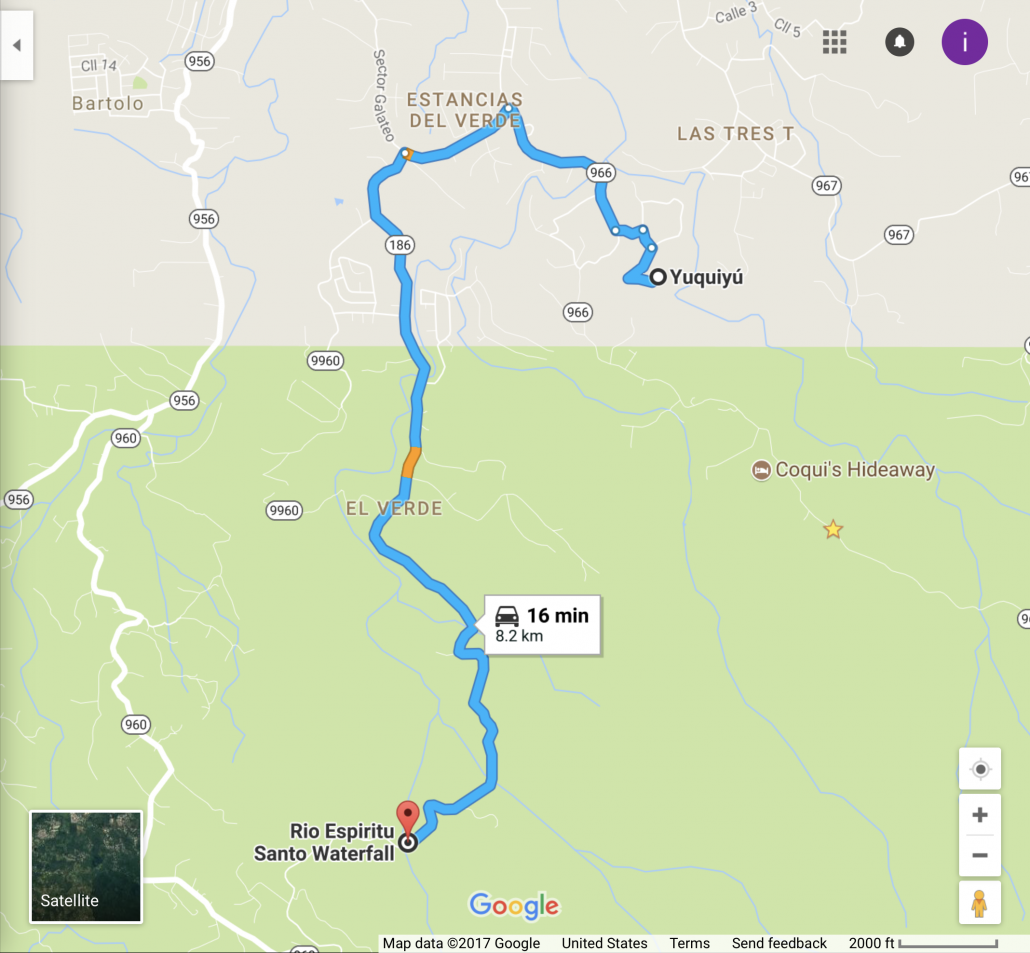The image size is (1030, 953).
Task: Expand the collapsed side panel arrow
Action: 16,46
